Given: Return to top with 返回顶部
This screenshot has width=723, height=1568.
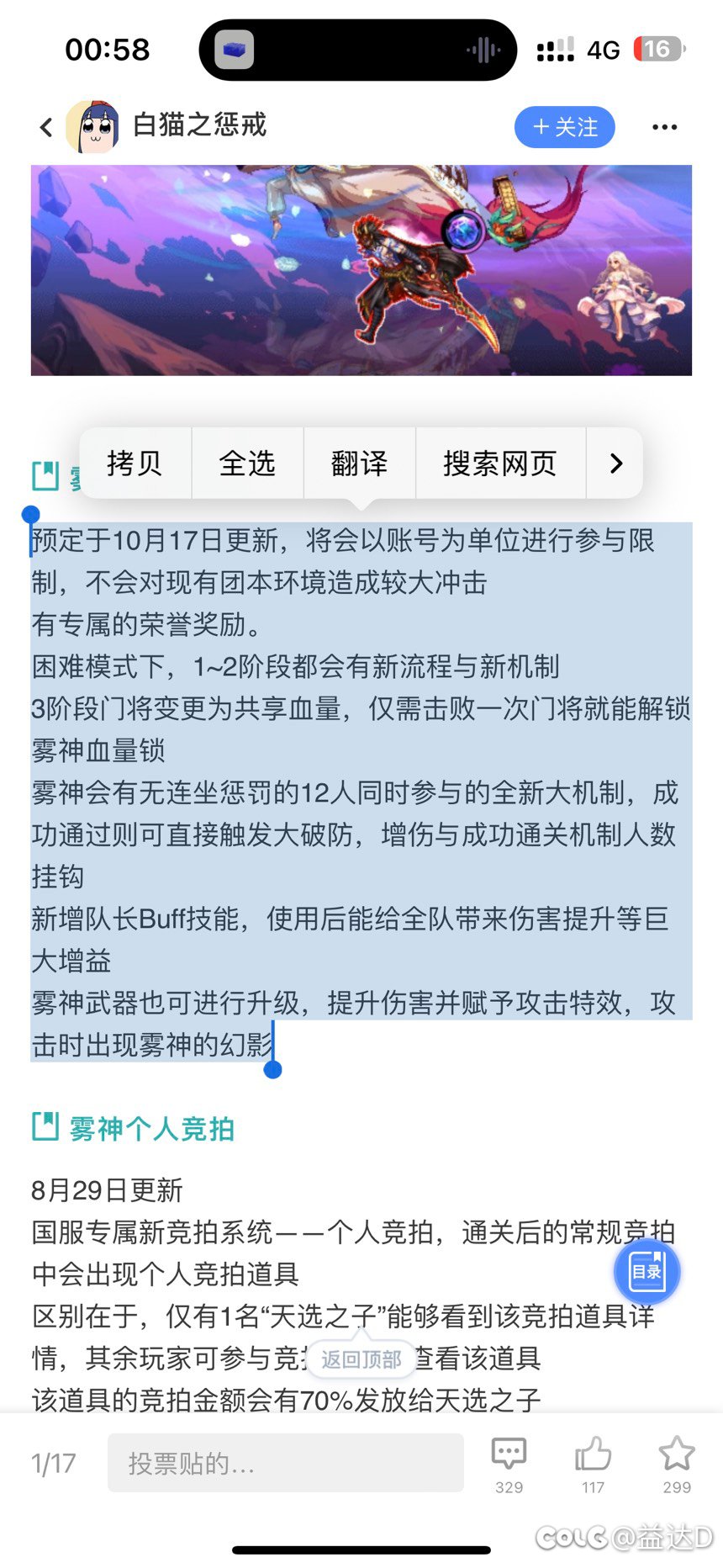Looking at the screenshot, I should point(361,1359).
